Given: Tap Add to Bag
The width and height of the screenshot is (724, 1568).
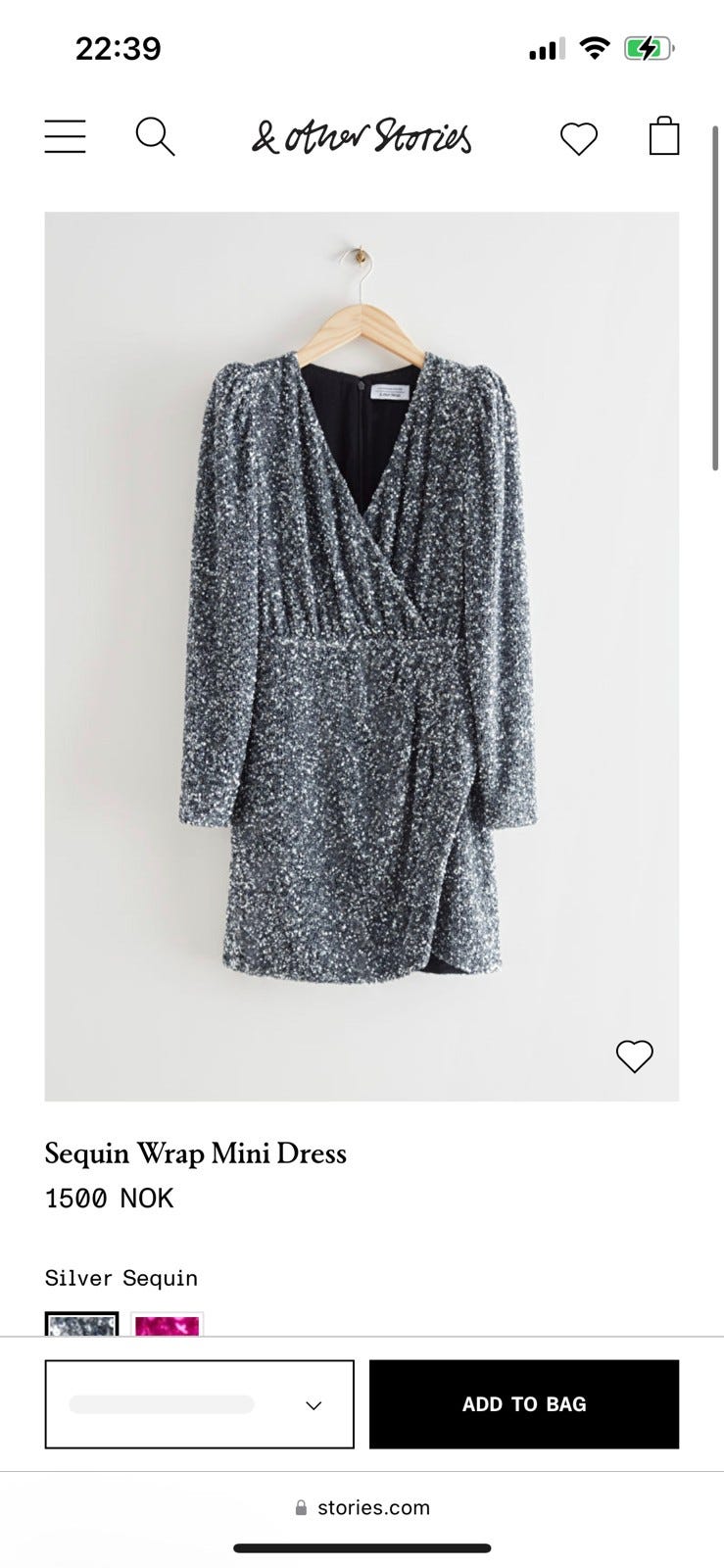Looking at the screenshot, I should point(524,1404).
